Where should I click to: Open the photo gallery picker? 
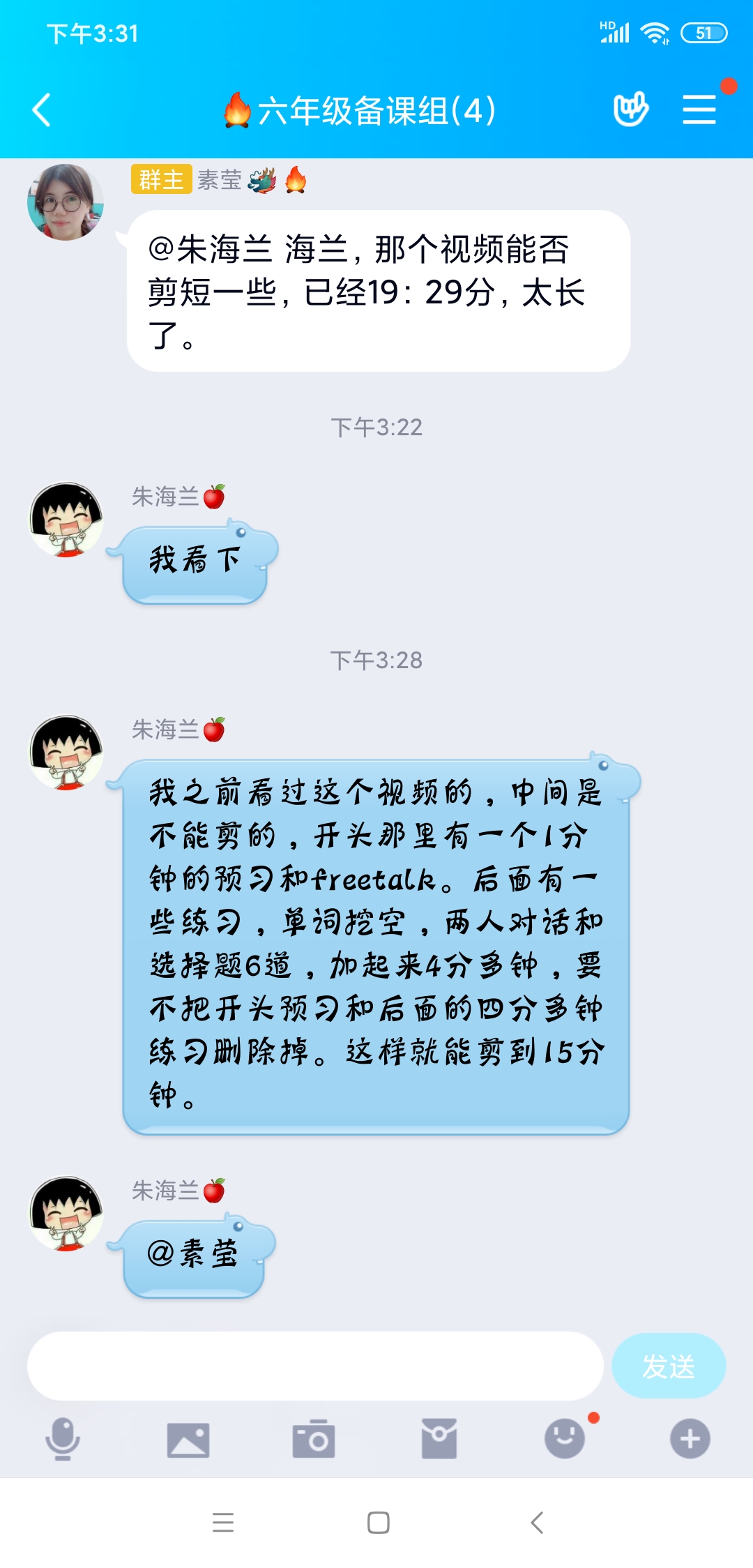(188, 1440)
